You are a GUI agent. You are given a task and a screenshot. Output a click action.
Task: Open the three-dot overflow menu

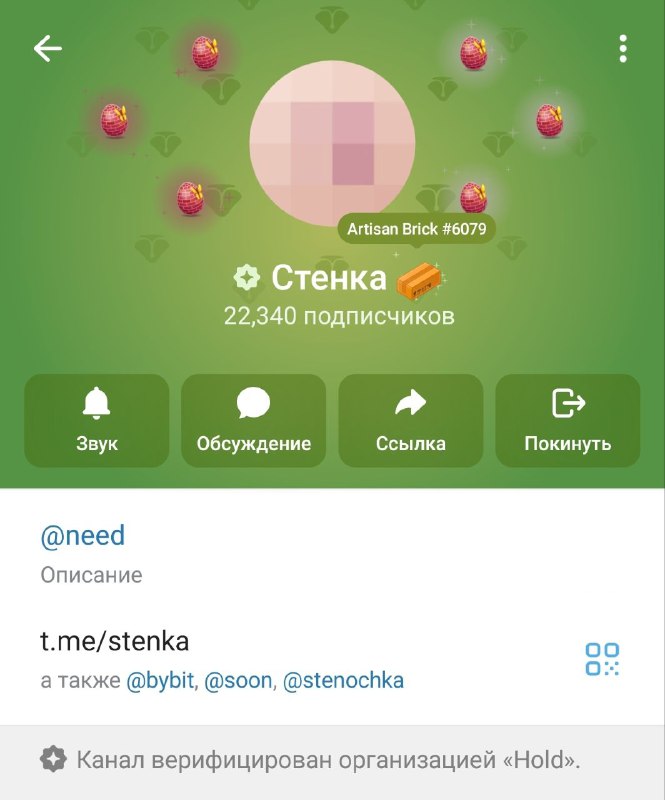pyautogui.click(x=623, y=49)
